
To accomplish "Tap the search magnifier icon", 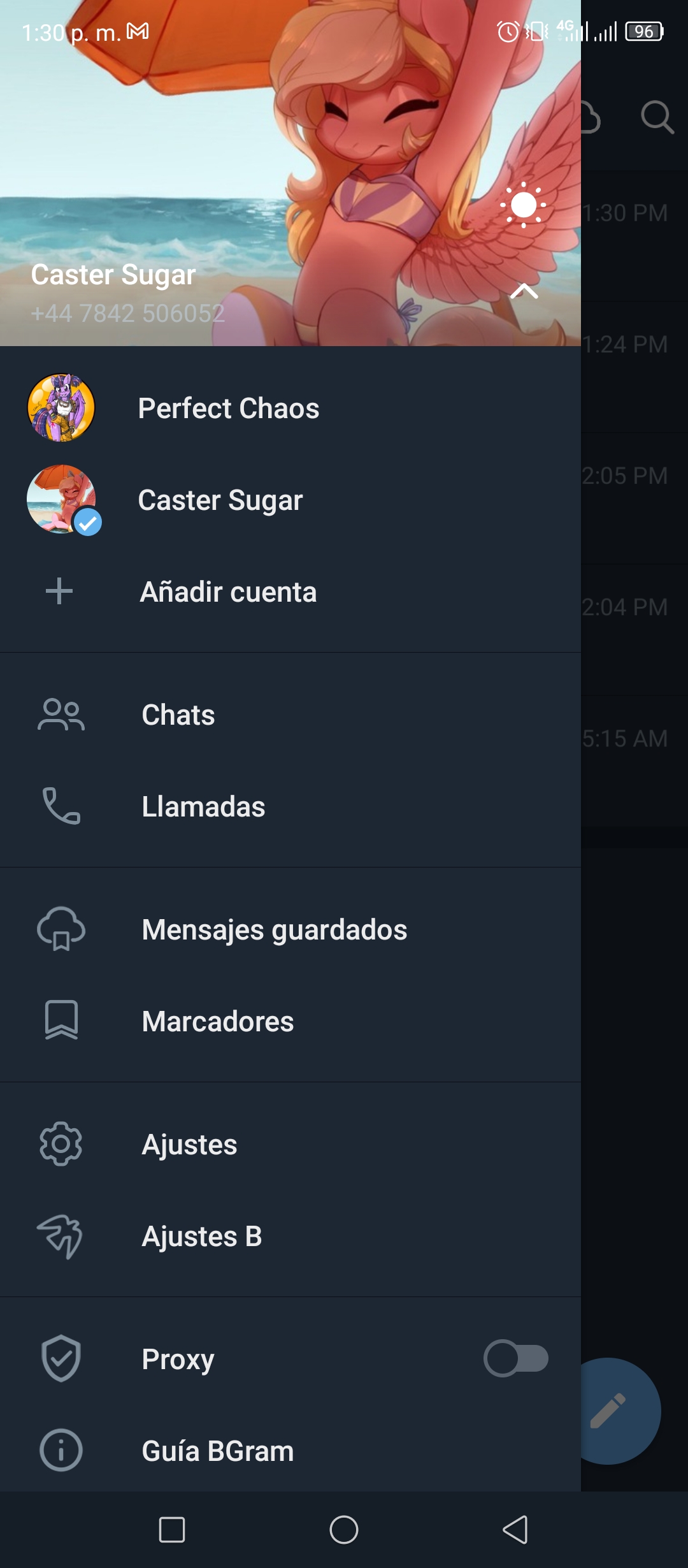I will coord(657,117).
